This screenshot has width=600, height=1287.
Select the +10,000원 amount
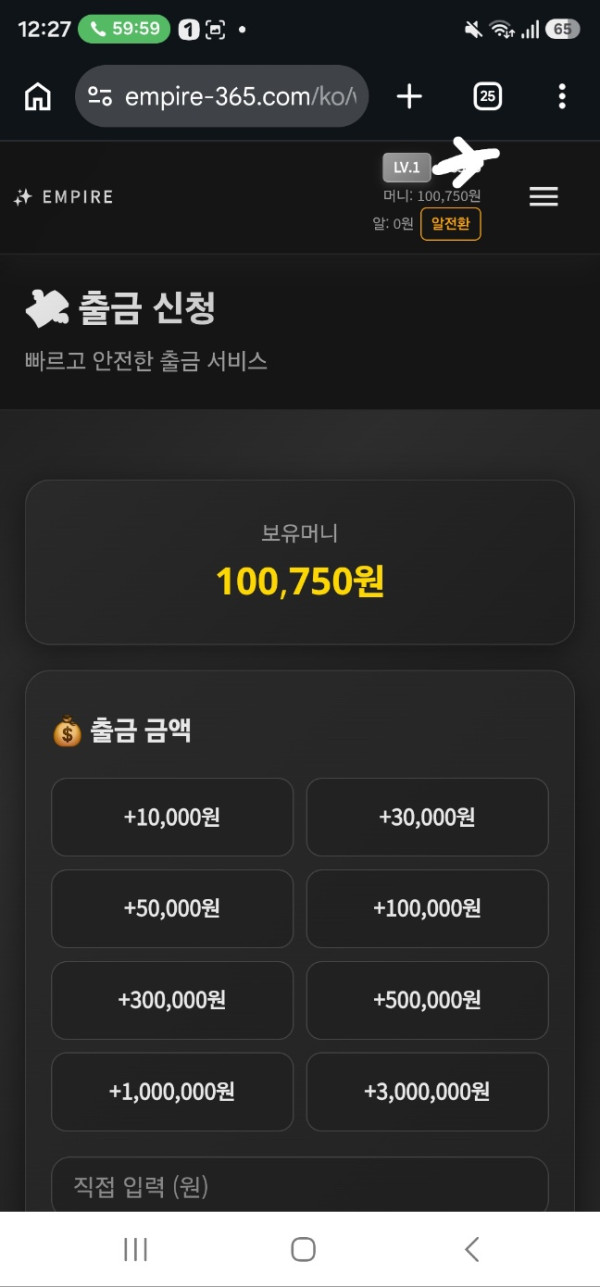click(x=172, y=817)
